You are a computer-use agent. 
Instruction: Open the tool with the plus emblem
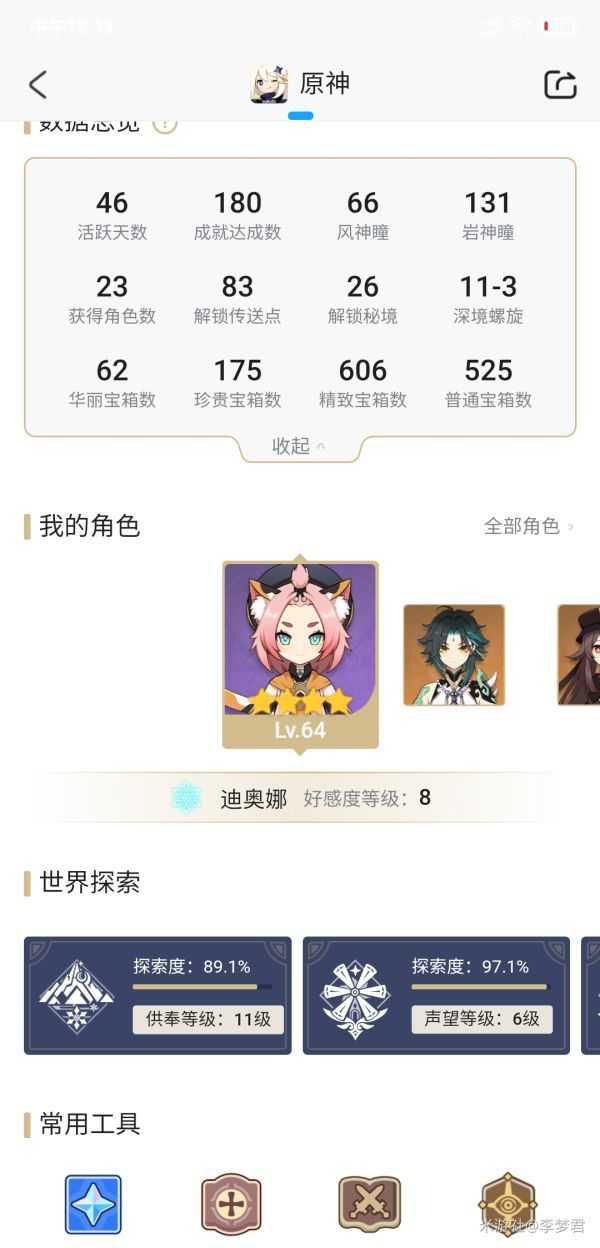[231, 1204]
